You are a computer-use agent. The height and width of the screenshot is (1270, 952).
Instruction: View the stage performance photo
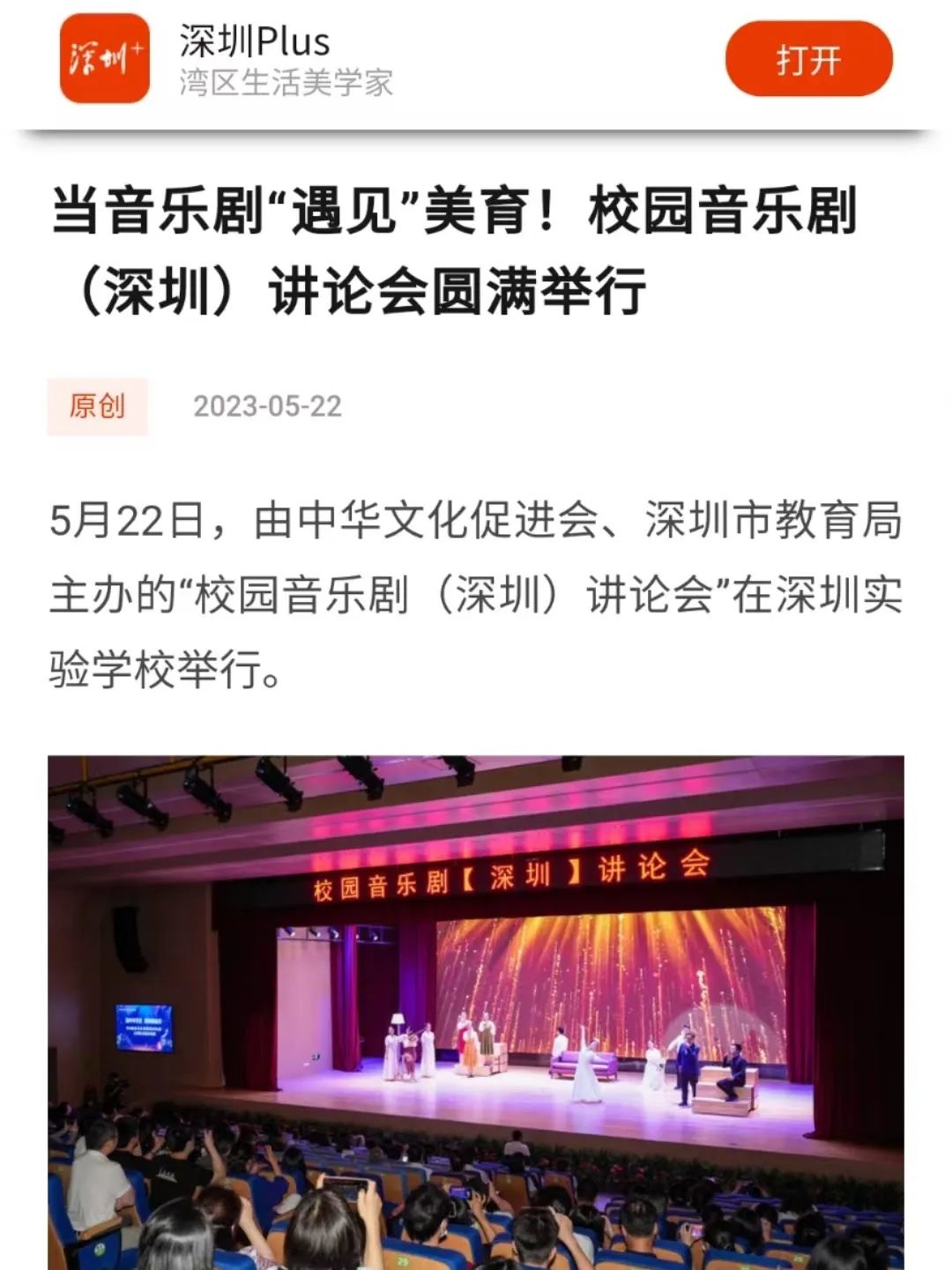(x=476, y=1012)
